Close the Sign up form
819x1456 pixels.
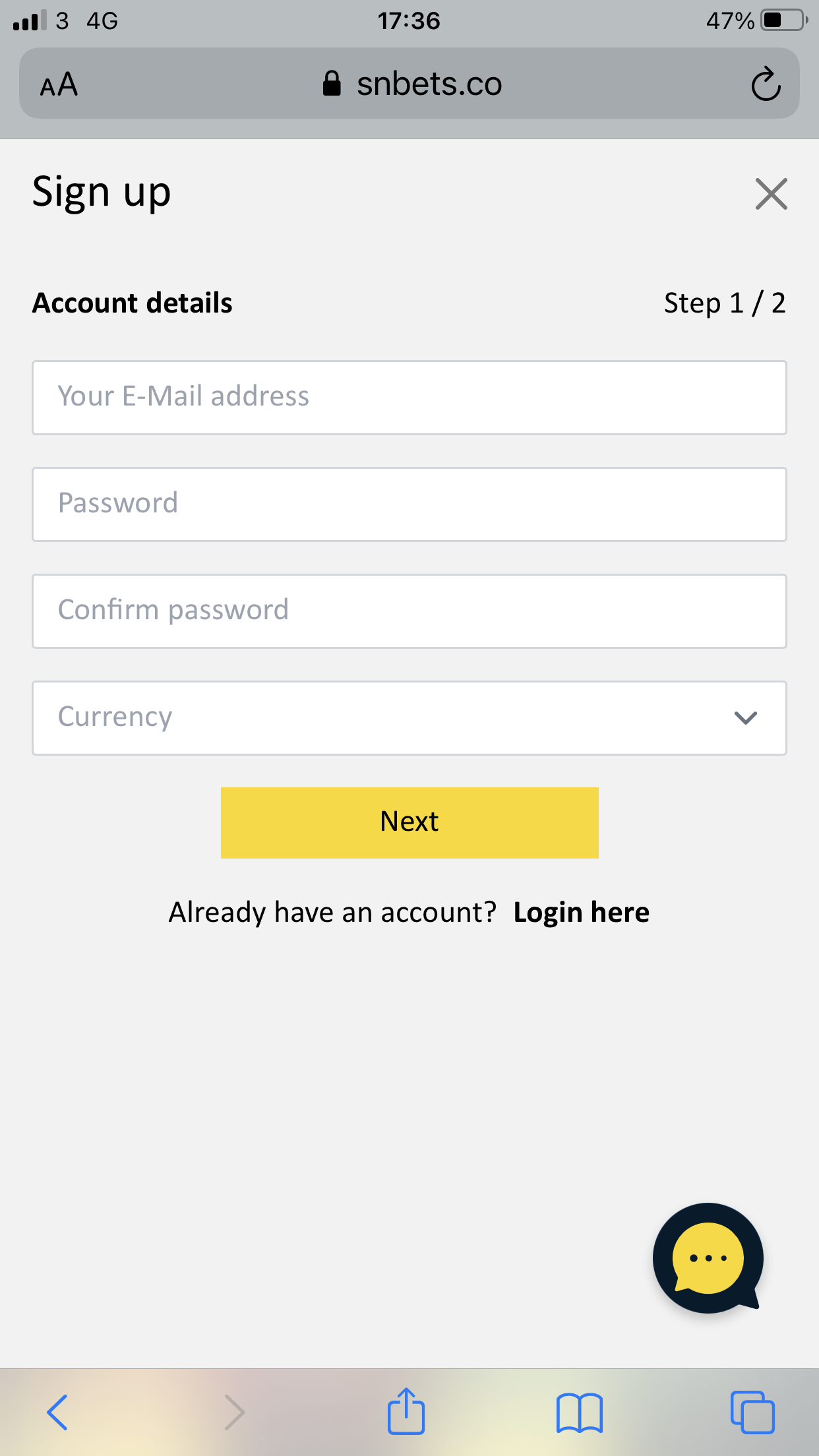(771, 194)
